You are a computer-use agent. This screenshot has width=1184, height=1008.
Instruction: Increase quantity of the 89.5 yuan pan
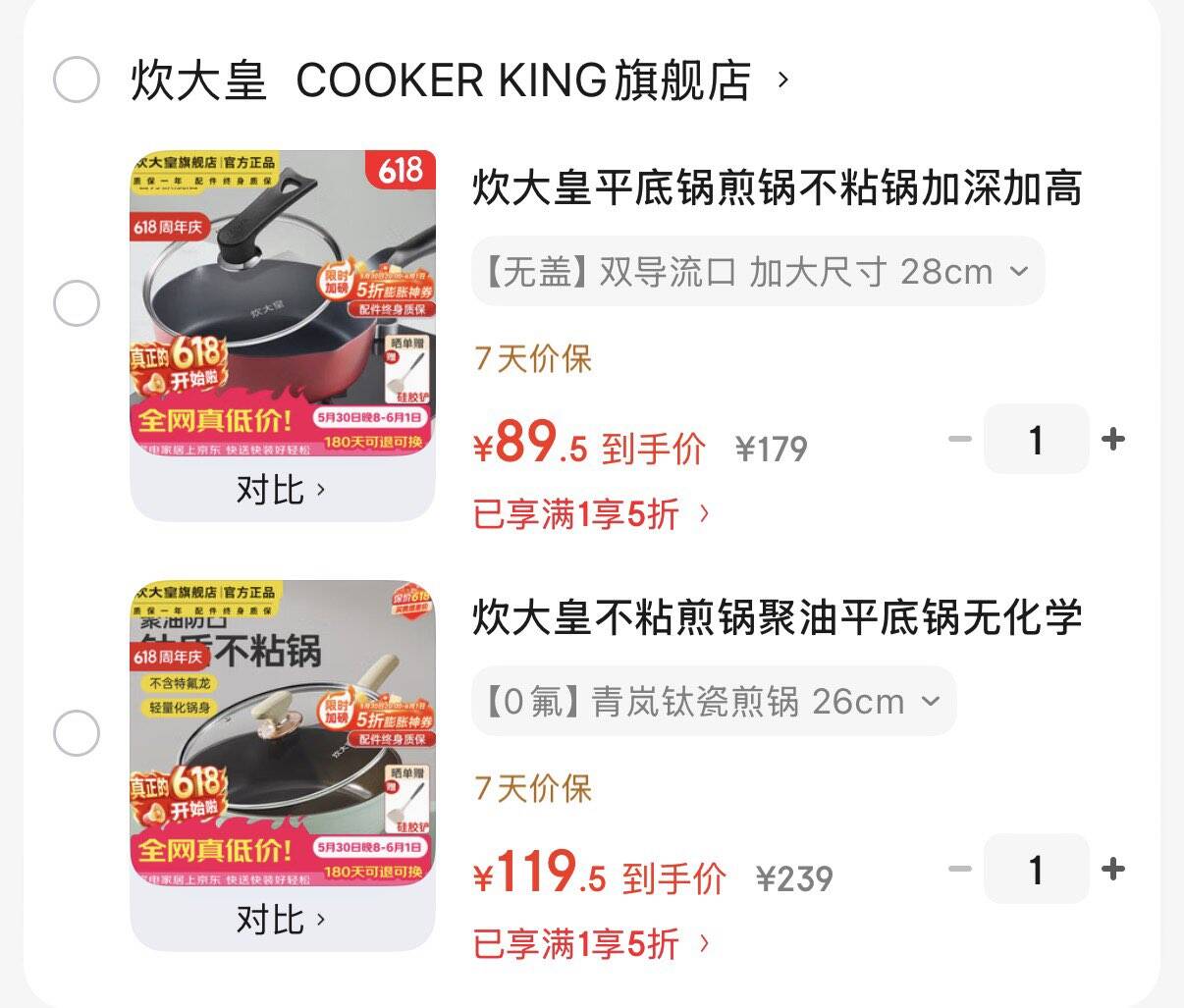click(1113, 439)
